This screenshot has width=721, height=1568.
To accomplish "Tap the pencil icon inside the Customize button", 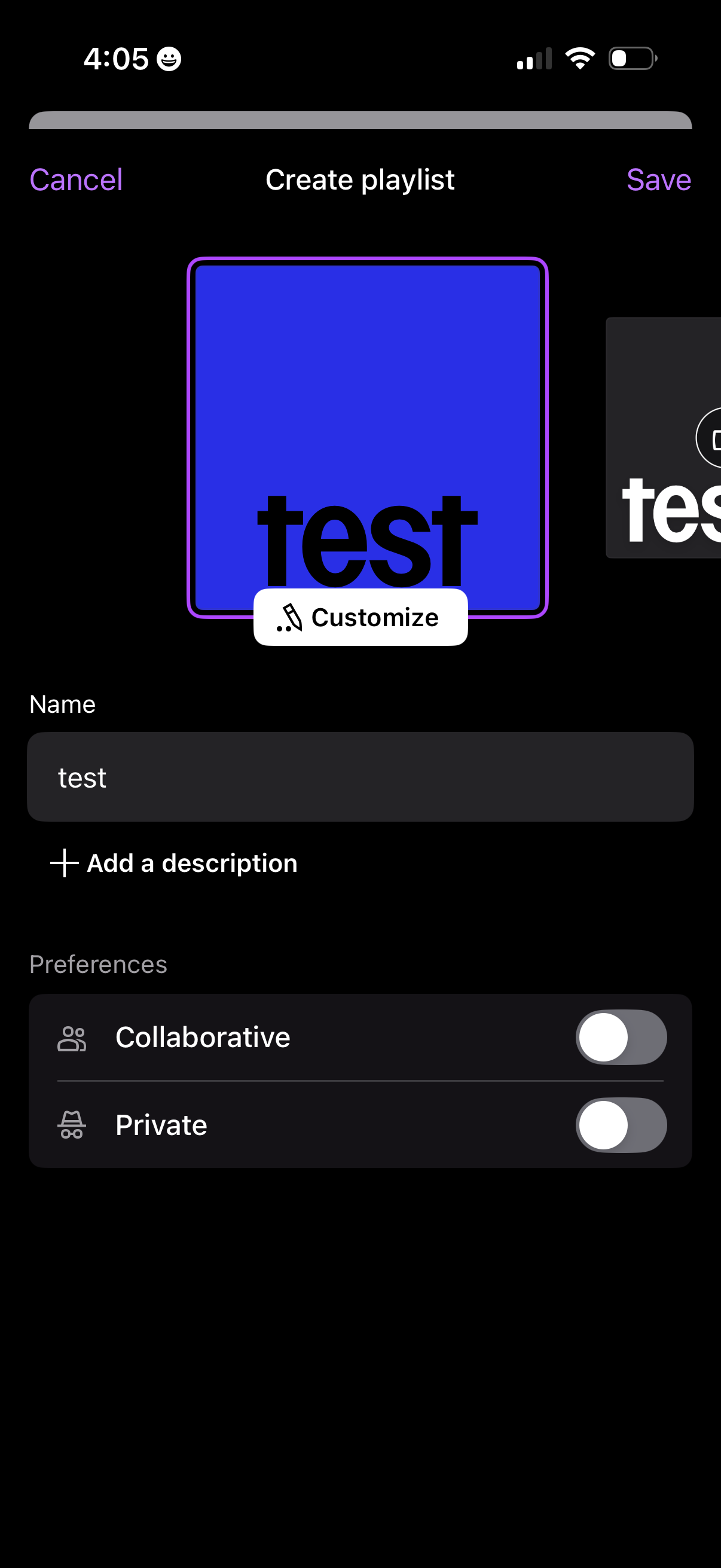I will 291,617.
